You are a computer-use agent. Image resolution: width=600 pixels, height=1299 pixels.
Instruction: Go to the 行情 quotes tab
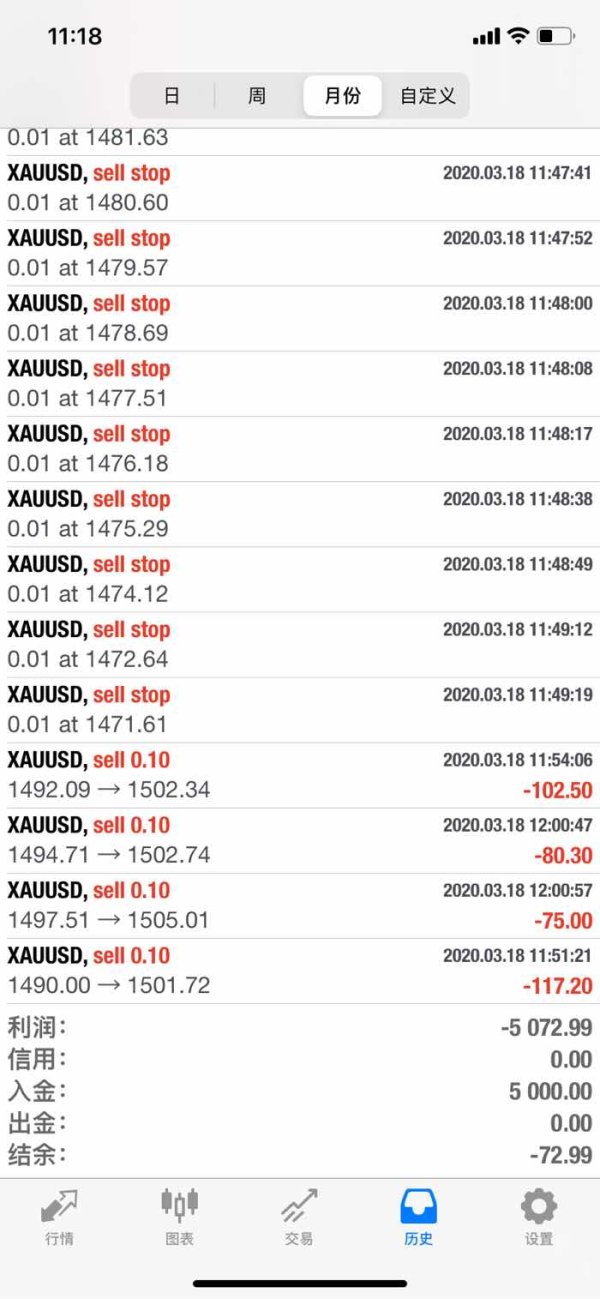pyautogui.click(x=60, y=1217)
